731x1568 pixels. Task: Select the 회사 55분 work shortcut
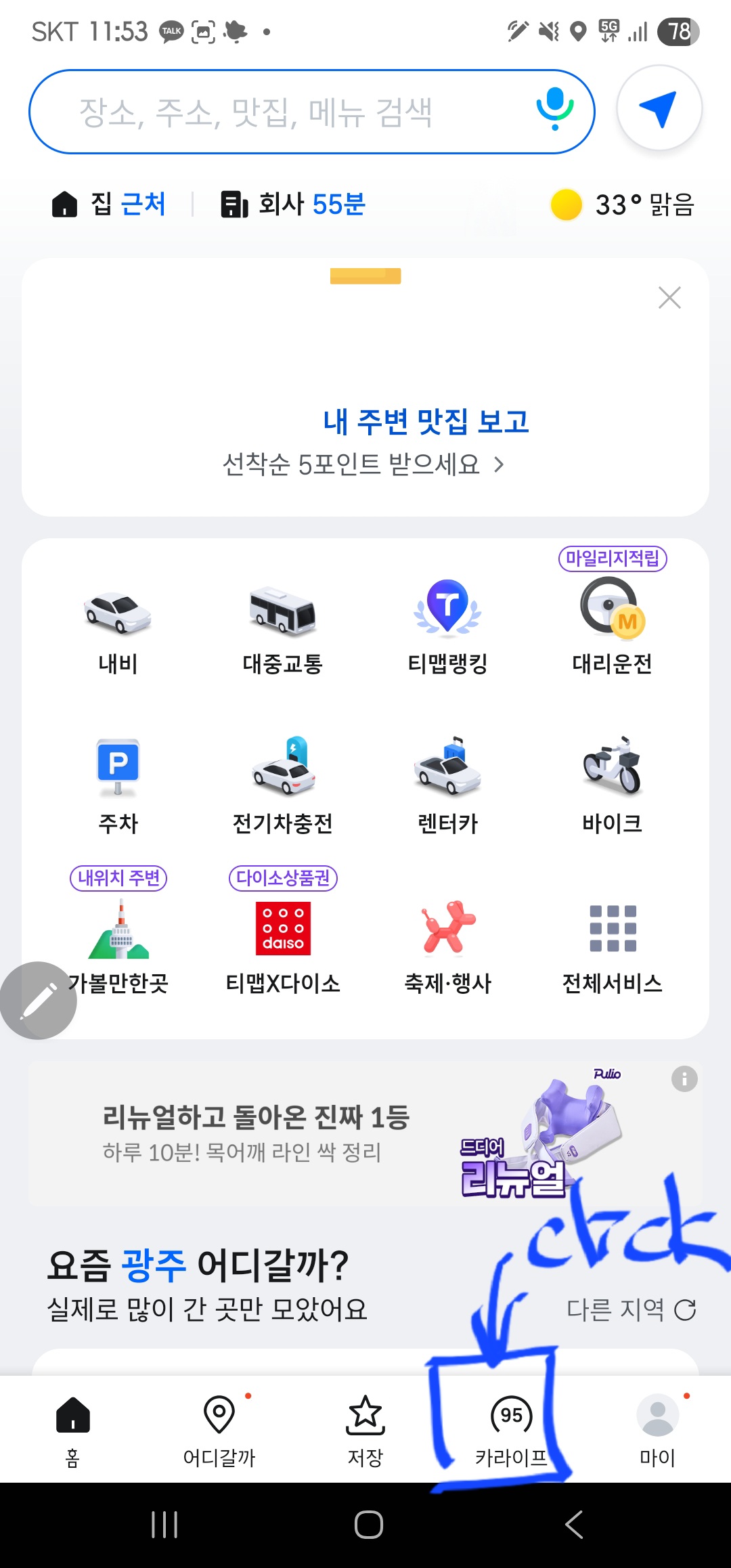tap(292, 204)
